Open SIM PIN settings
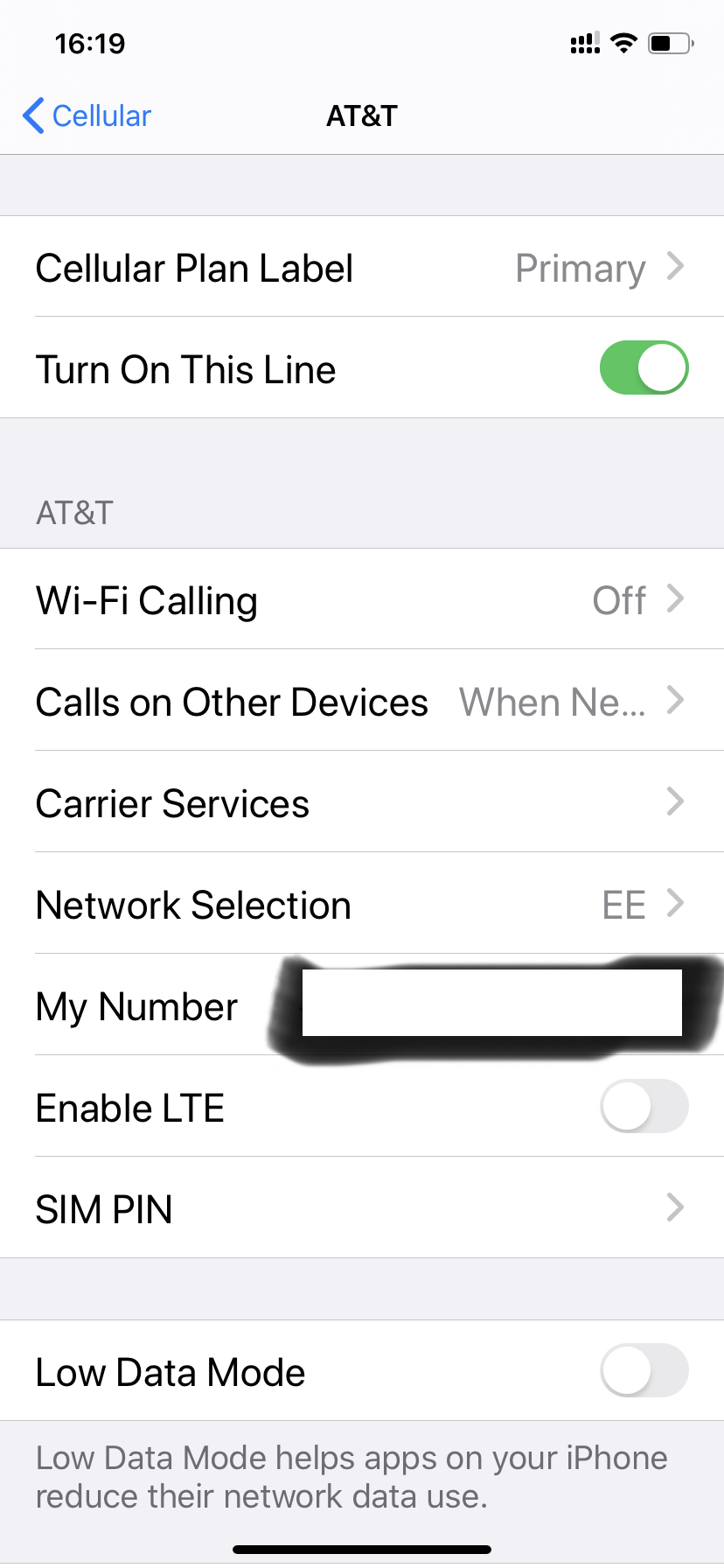The height and width of the screenshot is (1568, 724). [362, 1208]
